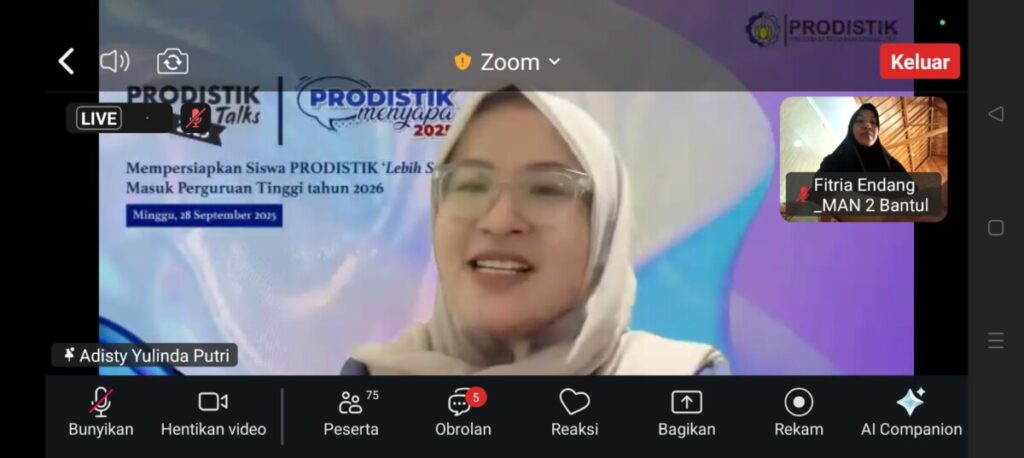This screenshot has height=458, width=1024.
Task: Tap Bagikan to share screen
Action: 686,413
